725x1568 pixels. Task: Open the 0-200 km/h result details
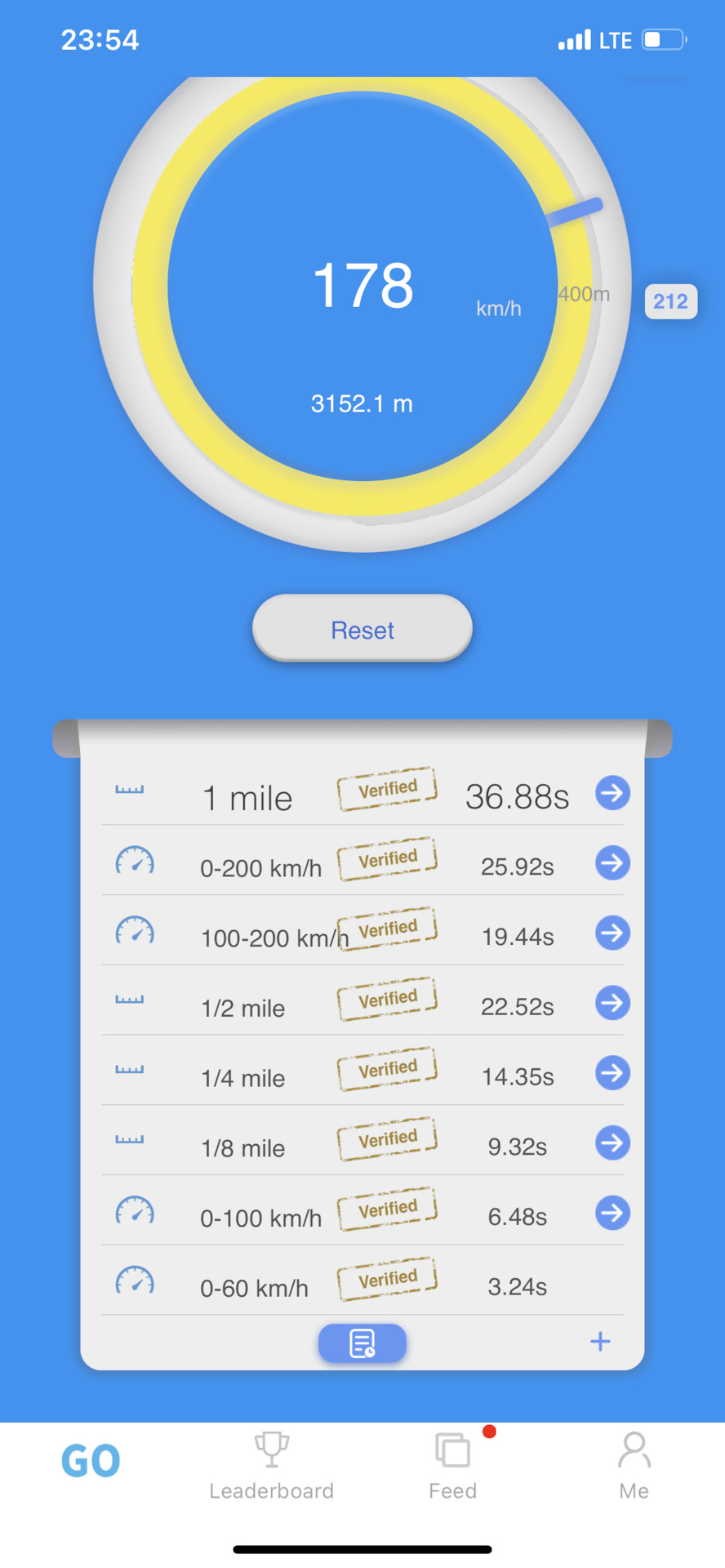pyautogui.click(x=612, y=862)
